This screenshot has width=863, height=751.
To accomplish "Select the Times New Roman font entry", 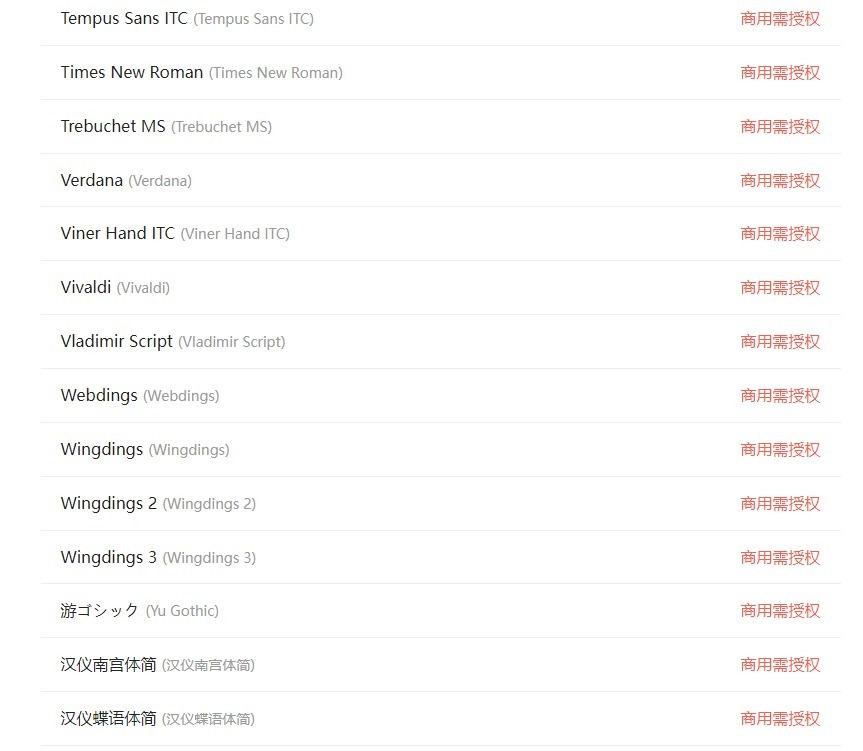I will pos(131,73).
